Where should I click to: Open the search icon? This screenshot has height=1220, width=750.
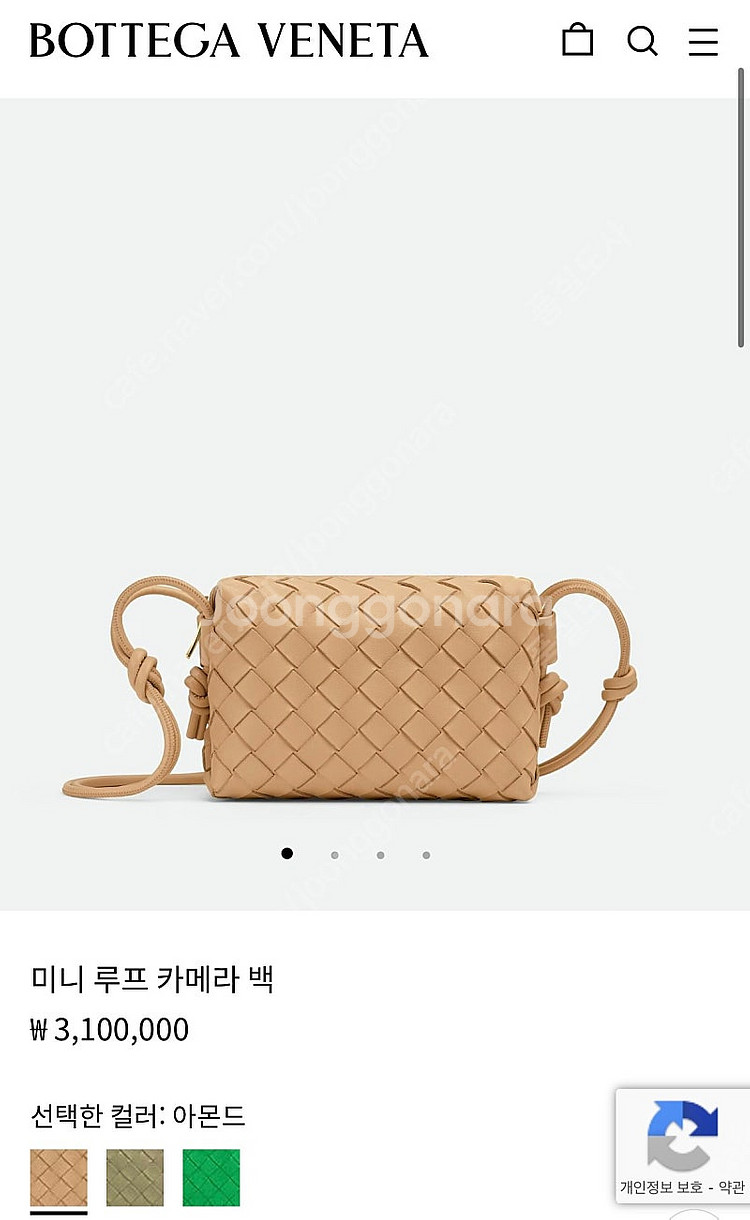pyautogui.click(x=642, y=41)
